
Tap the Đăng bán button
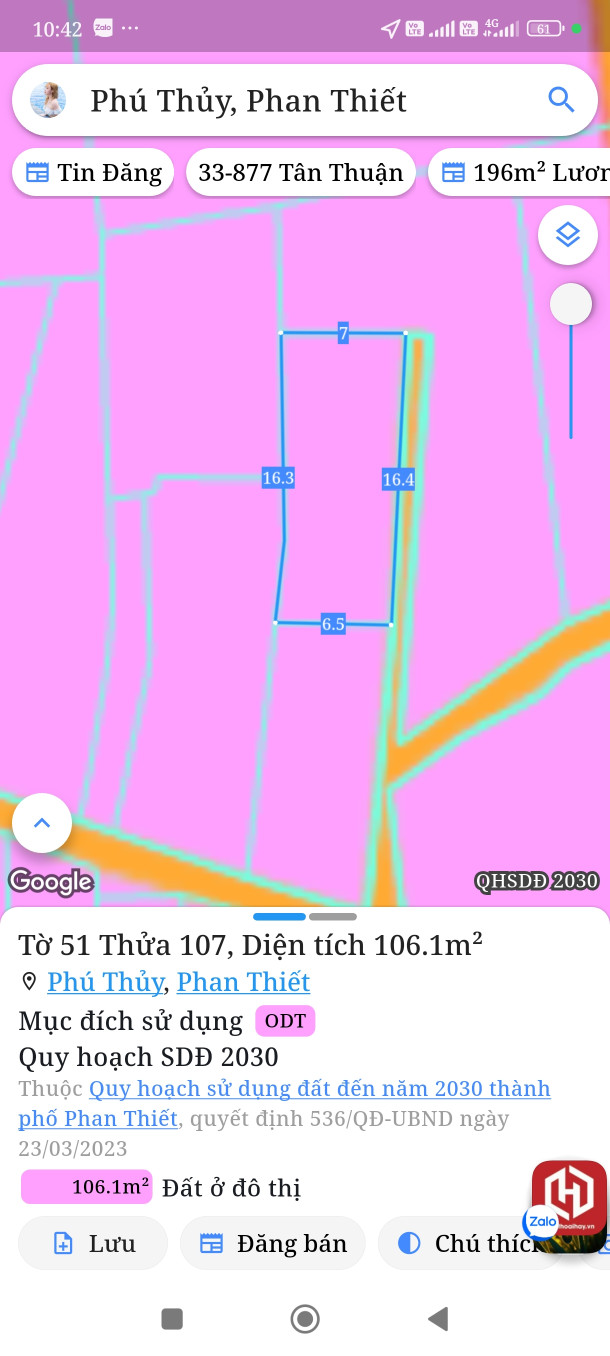coord(272,1244)
